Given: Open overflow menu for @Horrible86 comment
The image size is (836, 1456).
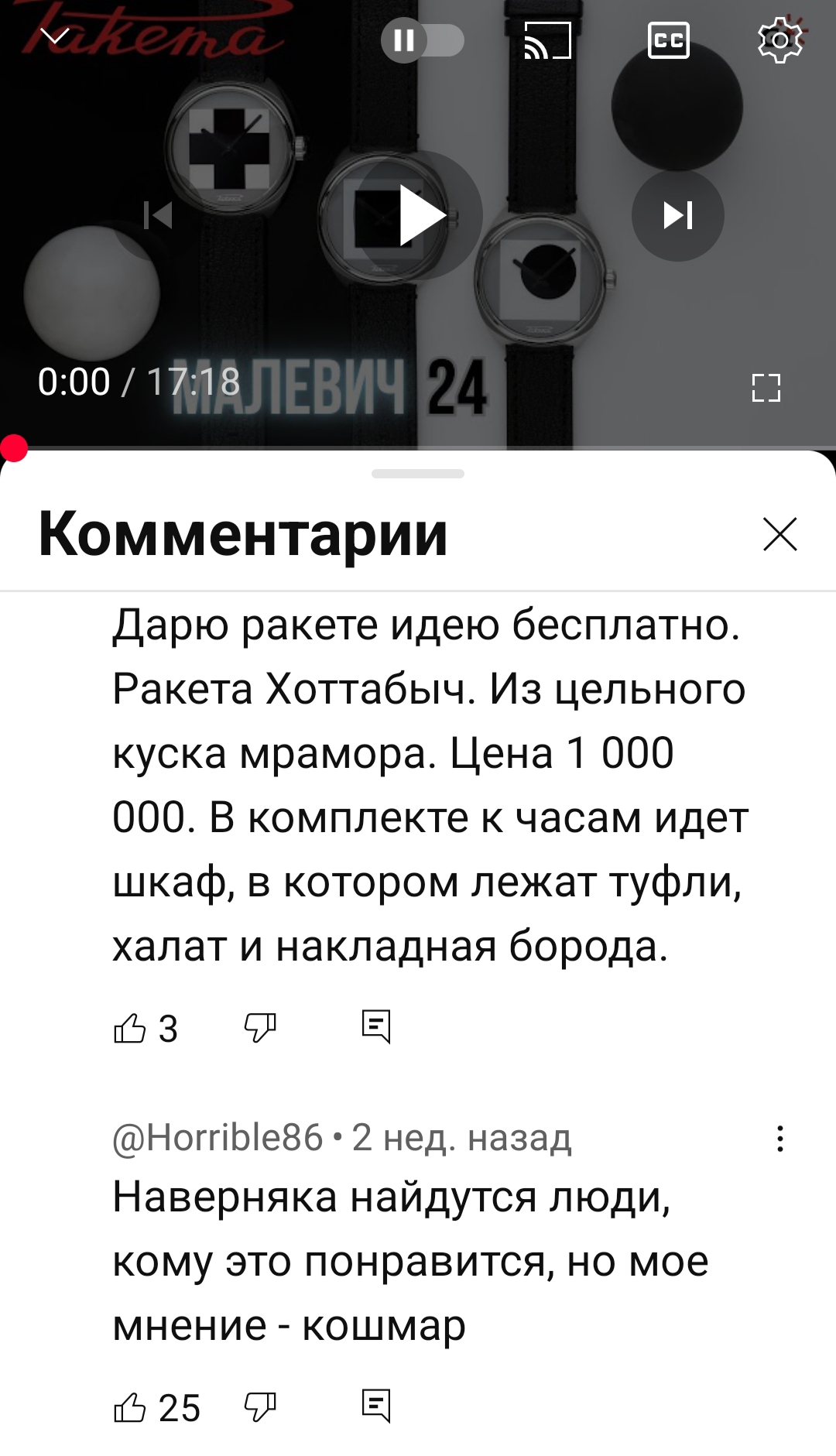Looking at the screenshot, I should coord(780,1138).
